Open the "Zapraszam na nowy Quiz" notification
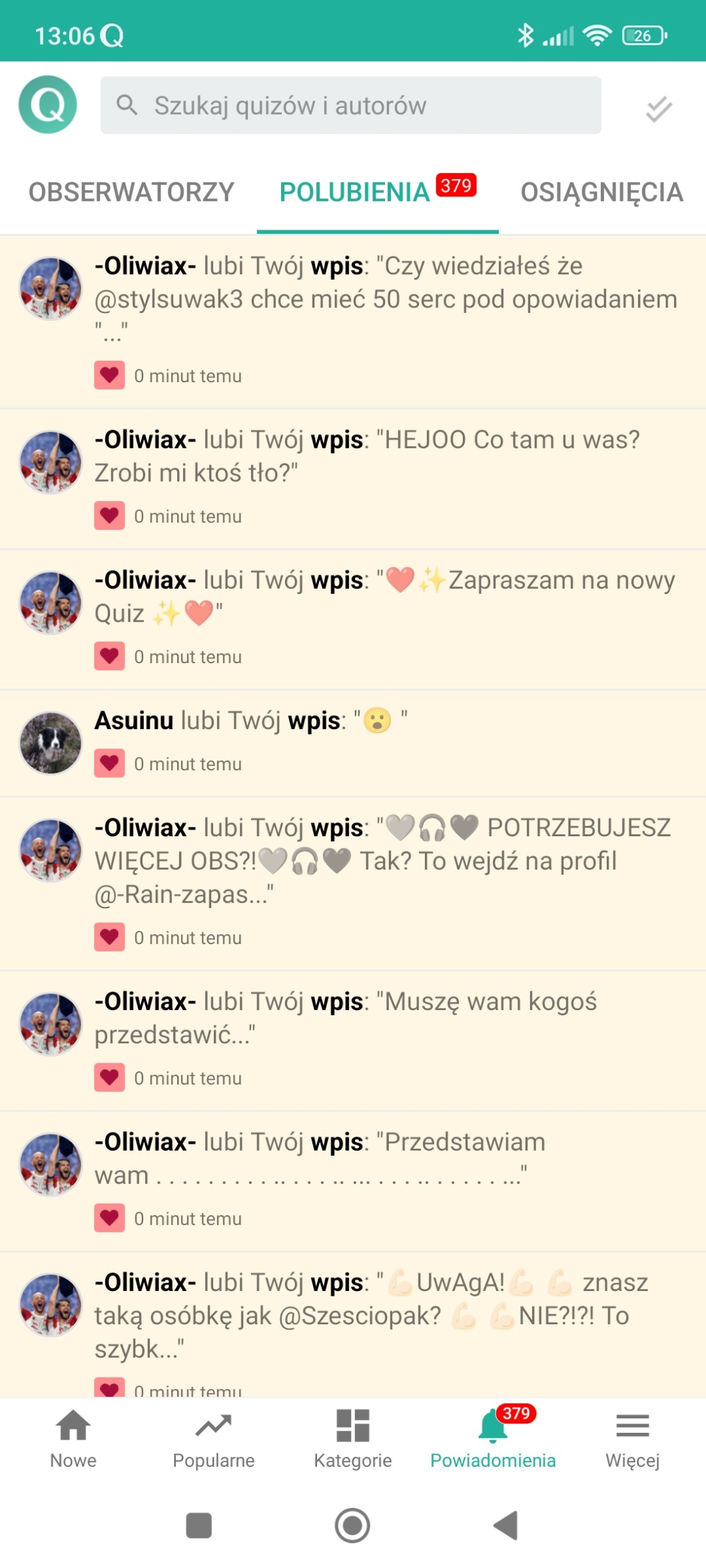This screenshot has height=1568, width=706. click(385, 597)
